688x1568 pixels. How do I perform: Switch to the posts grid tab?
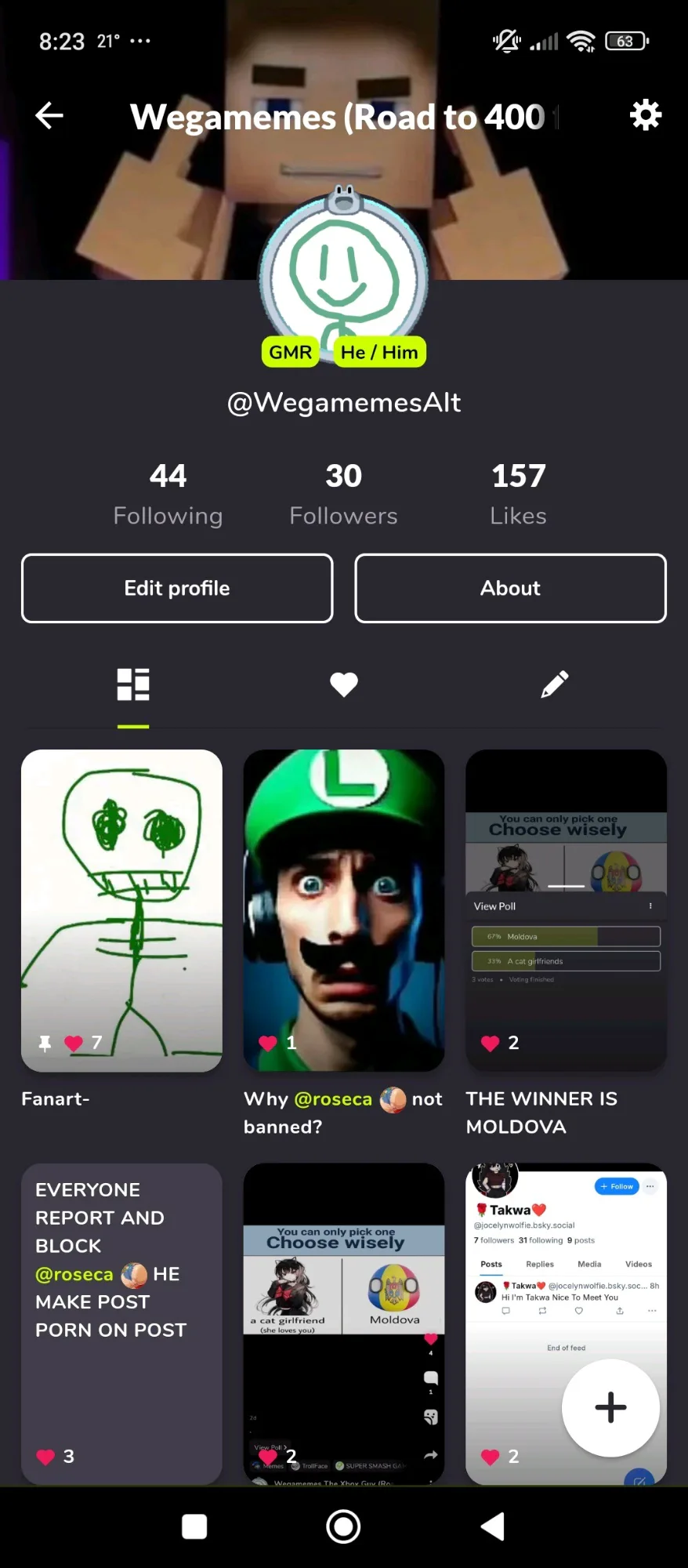click(x=133, y=684)
